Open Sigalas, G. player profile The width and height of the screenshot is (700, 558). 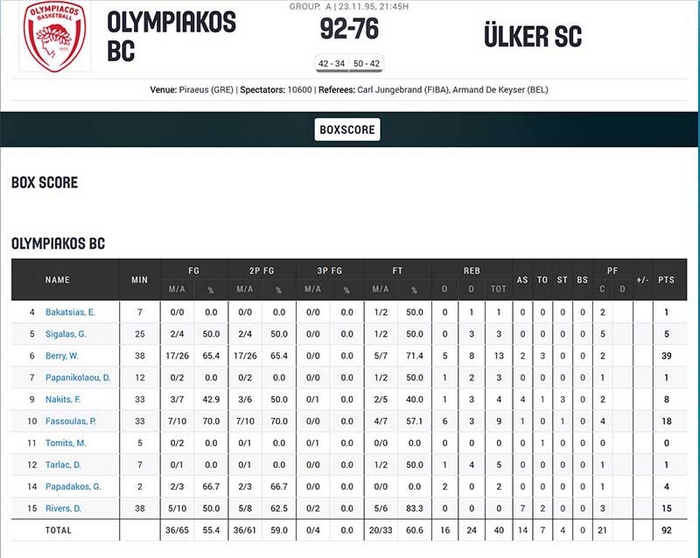pyautogui.click(x=66, y=334)
